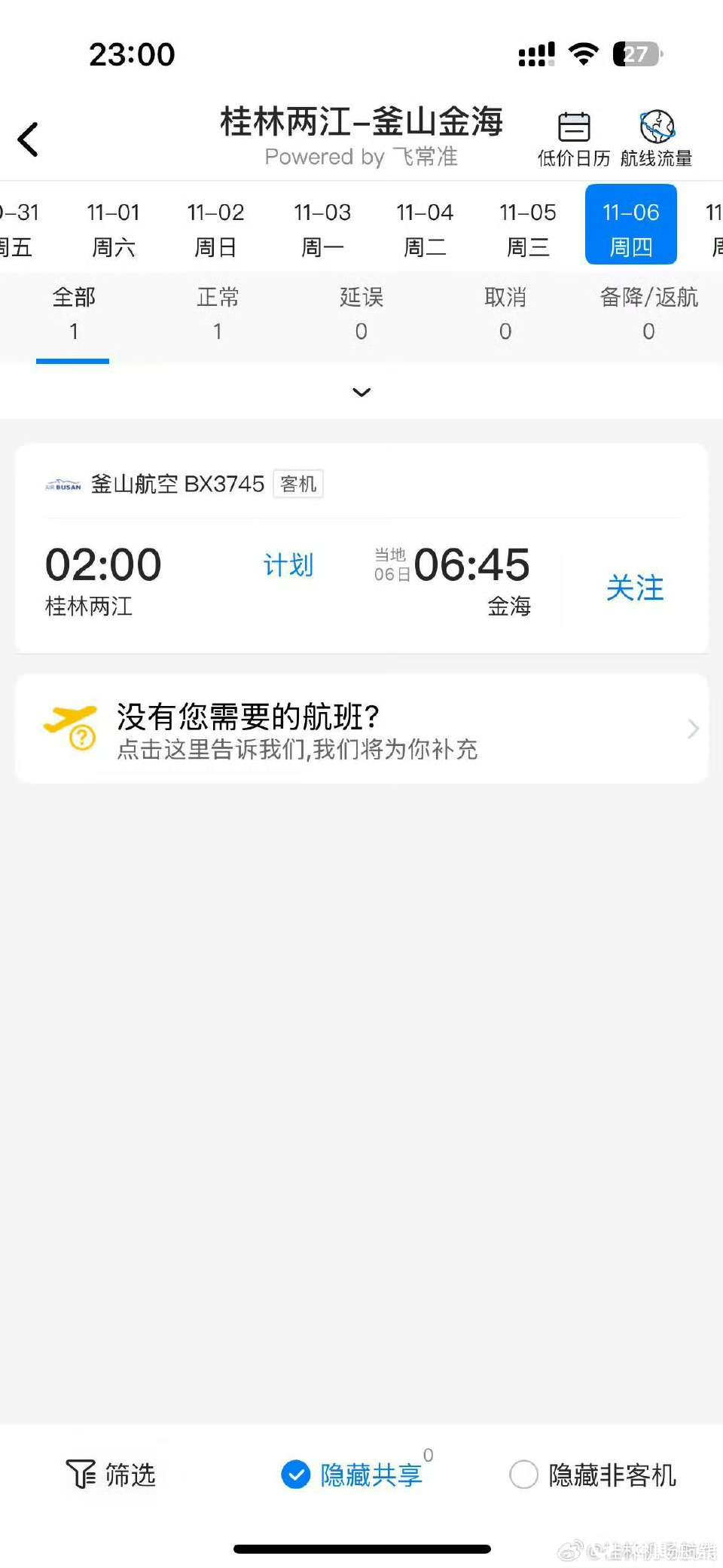Switch to the 延误 flight status tab

pos(361,313)
